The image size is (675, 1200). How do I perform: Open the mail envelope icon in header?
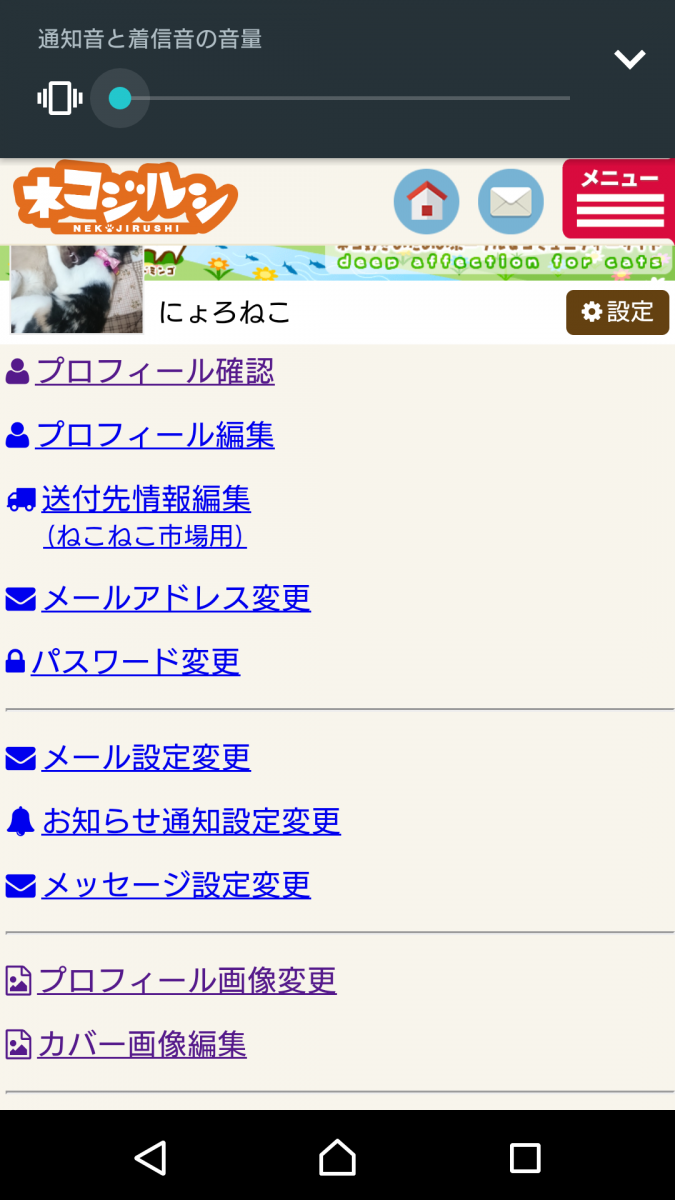511,201
